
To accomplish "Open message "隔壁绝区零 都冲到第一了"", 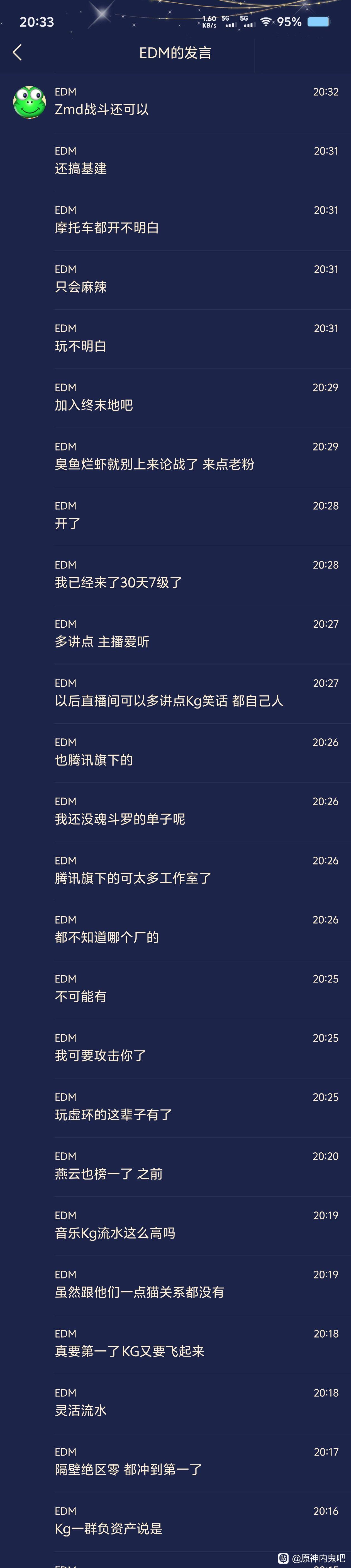I will tap(128, 1470).
